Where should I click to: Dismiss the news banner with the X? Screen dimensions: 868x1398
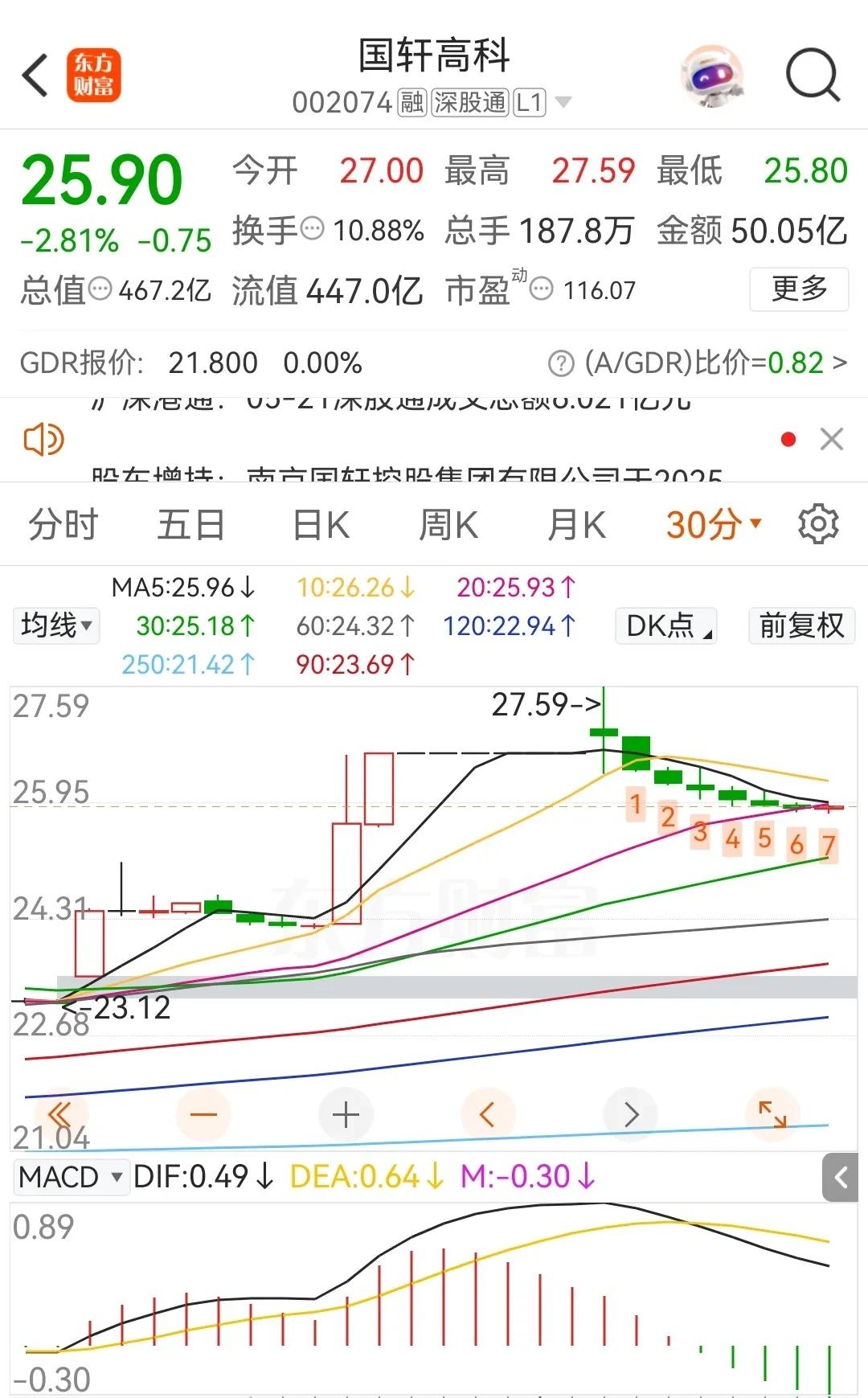point(832,439)
